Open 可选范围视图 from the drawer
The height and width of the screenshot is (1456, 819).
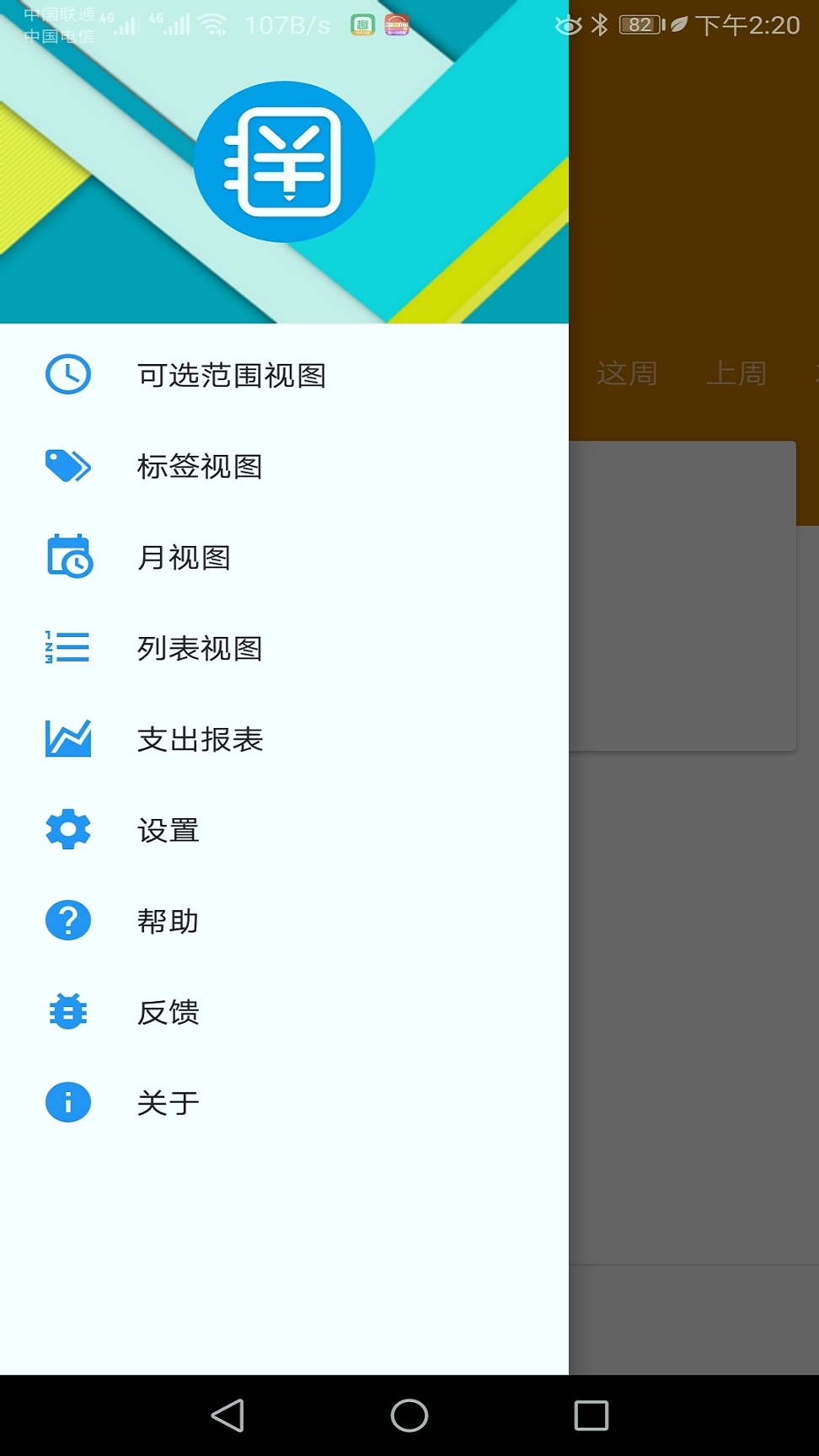[x=284, y=375]
